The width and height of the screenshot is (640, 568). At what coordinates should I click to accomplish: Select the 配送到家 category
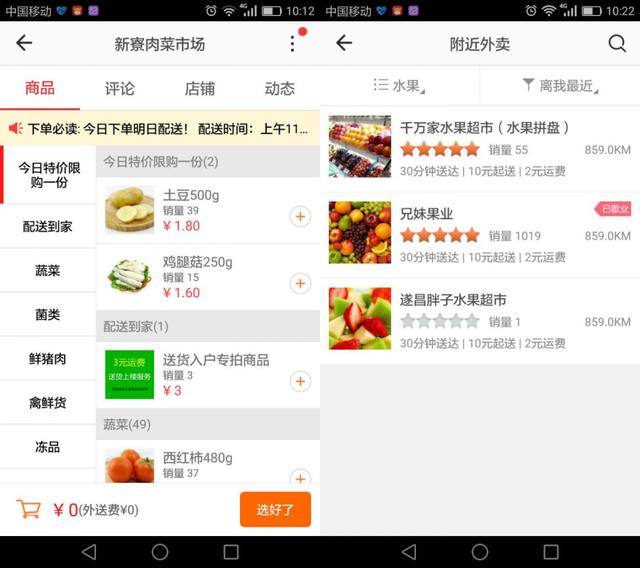tap(47, 226)
